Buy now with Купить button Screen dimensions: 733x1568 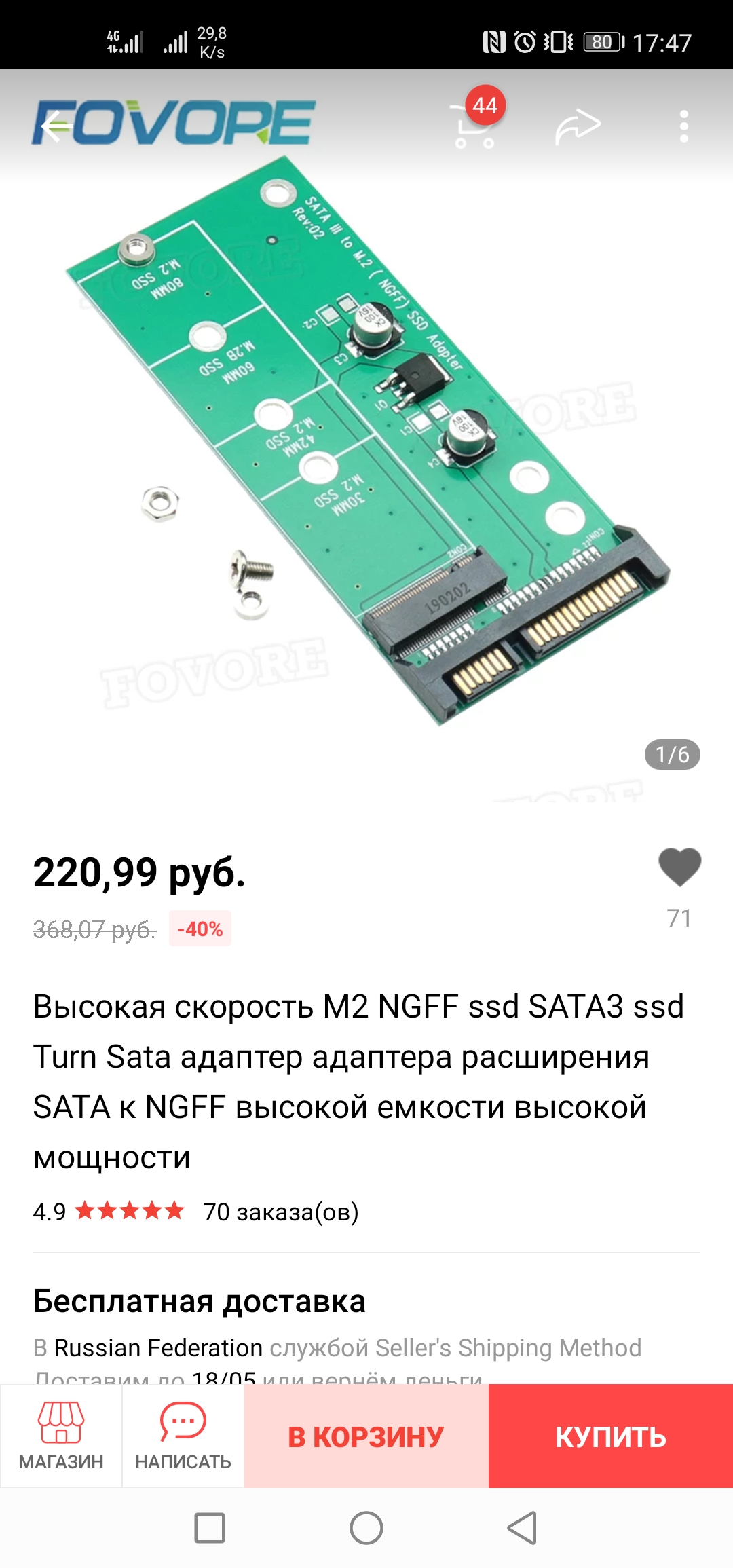pyautogui.click(x=611, y=1436)
